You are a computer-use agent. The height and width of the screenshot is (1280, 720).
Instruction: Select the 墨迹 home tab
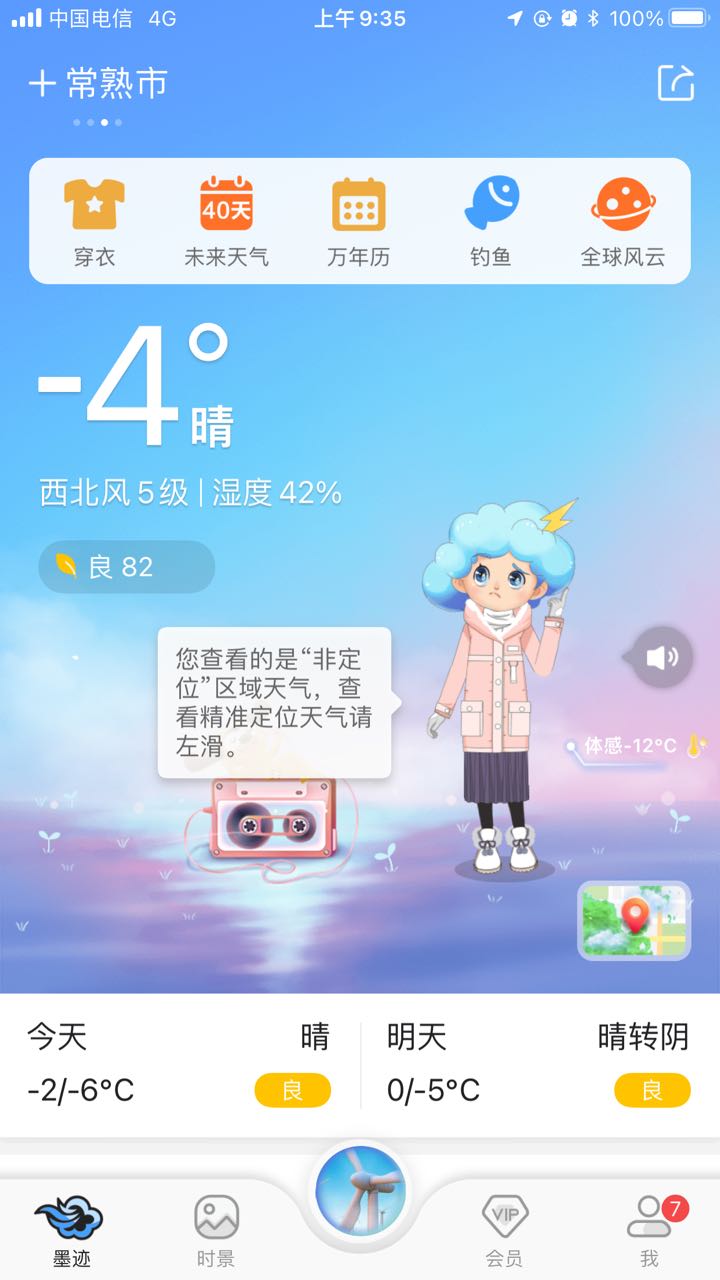click(70, 1231)
